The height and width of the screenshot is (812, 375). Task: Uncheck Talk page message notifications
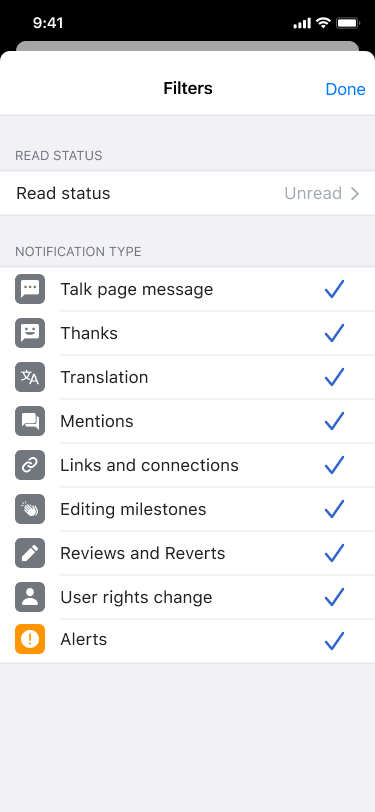(x=188, y=289)
